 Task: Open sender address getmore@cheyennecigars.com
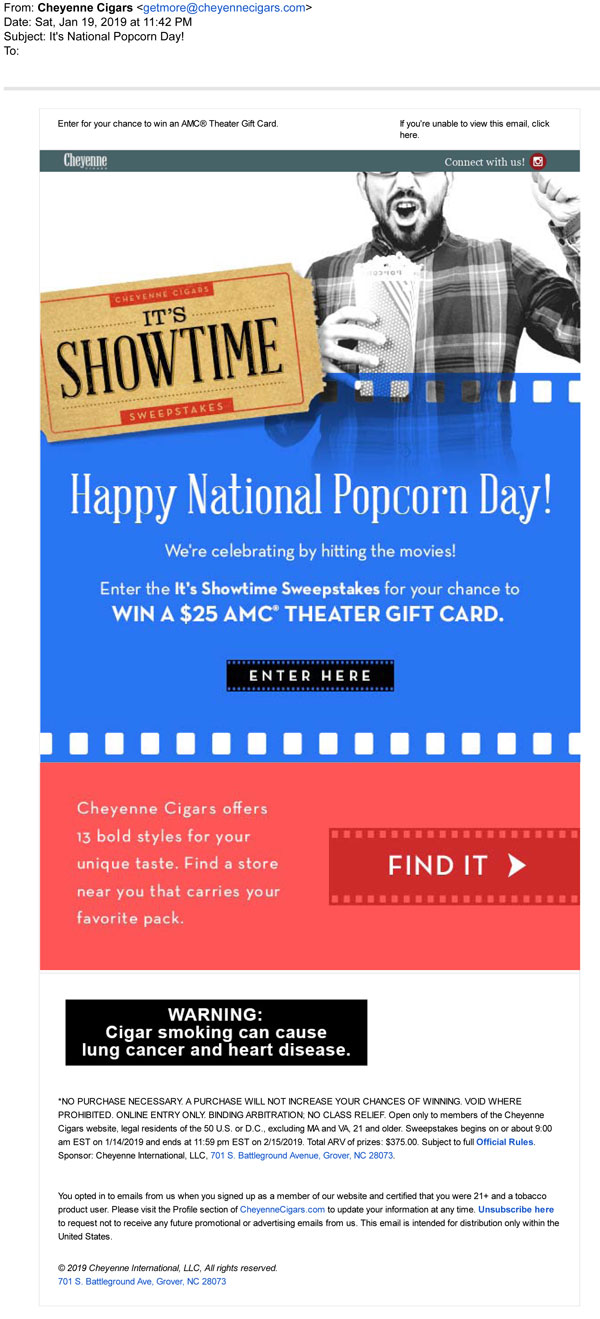coord(223,8)
